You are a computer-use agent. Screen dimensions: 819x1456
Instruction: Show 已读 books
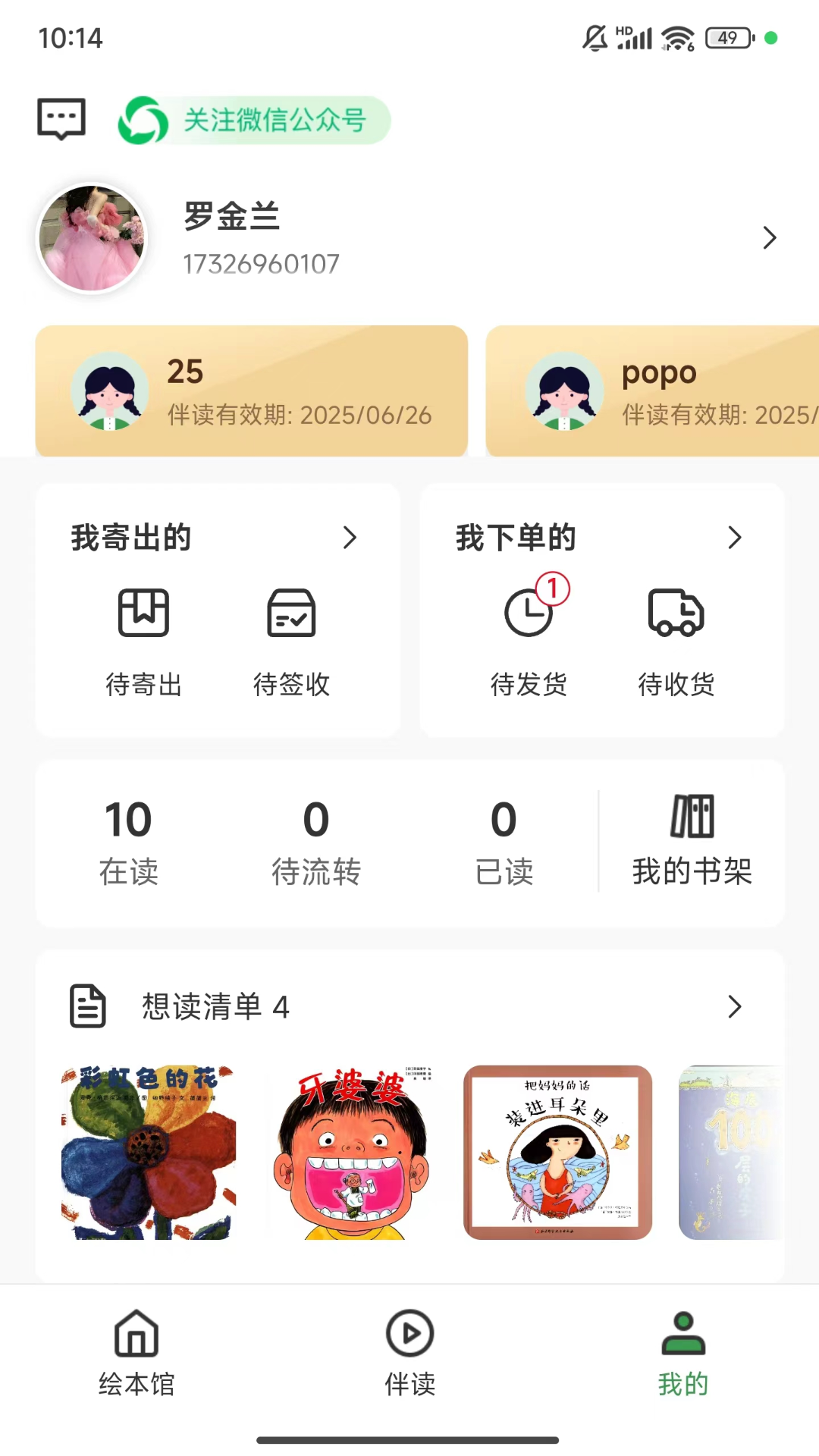click(504, 842)
